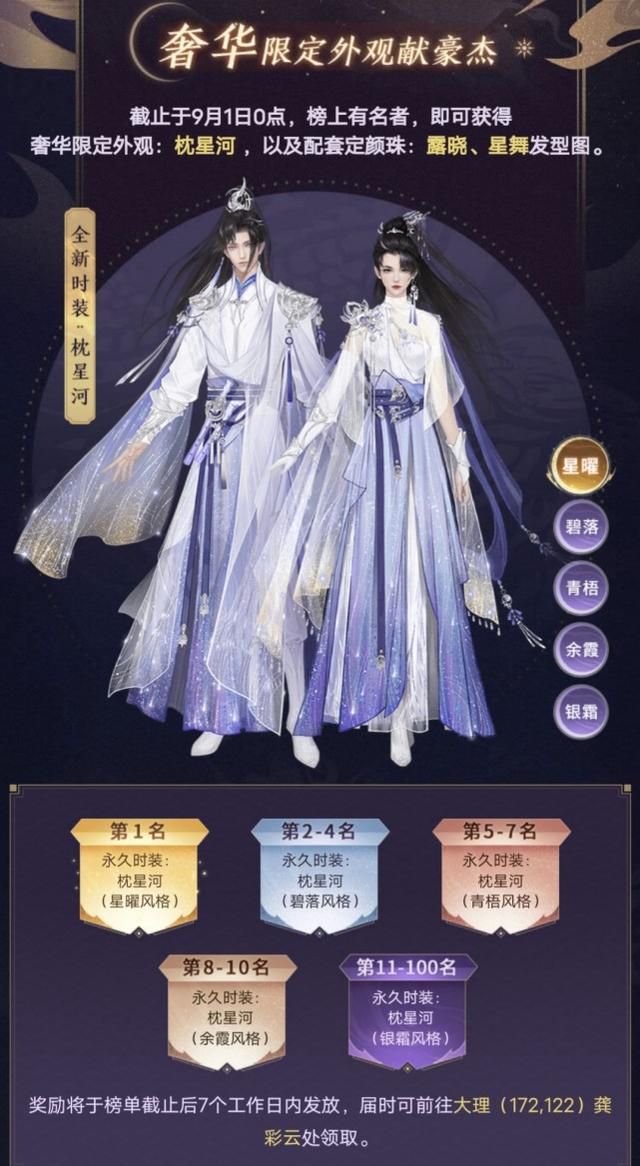Image resolution: width=640 pixels, height=1166 pixels.
Task: Show the 青梧 style variant
Action: 581,591
